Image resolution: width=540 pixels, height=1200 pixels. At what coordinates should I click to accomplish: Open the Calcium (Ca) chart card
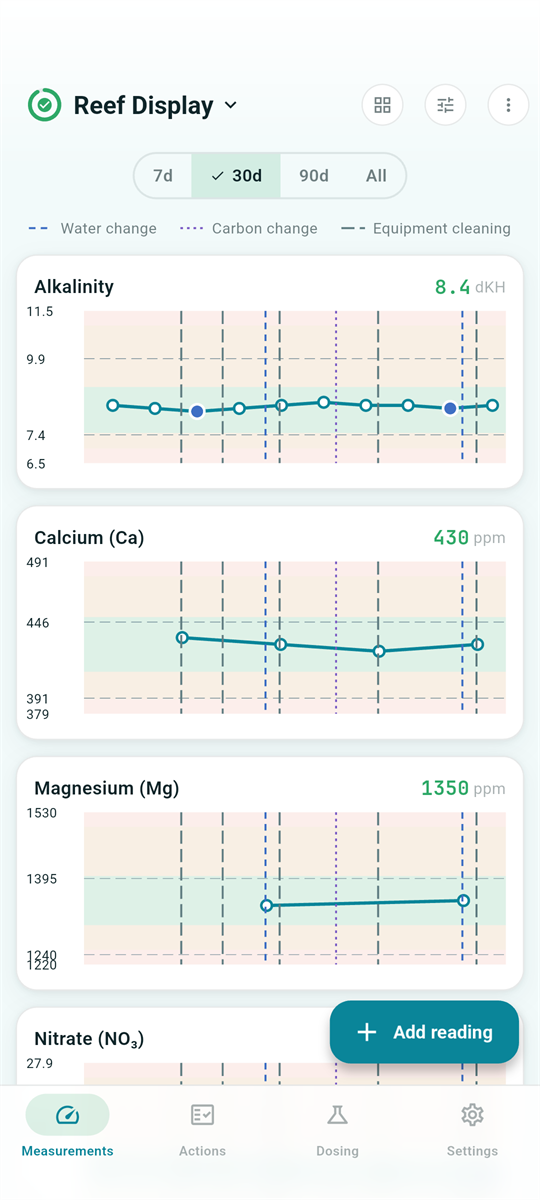[x=270, y=623]
